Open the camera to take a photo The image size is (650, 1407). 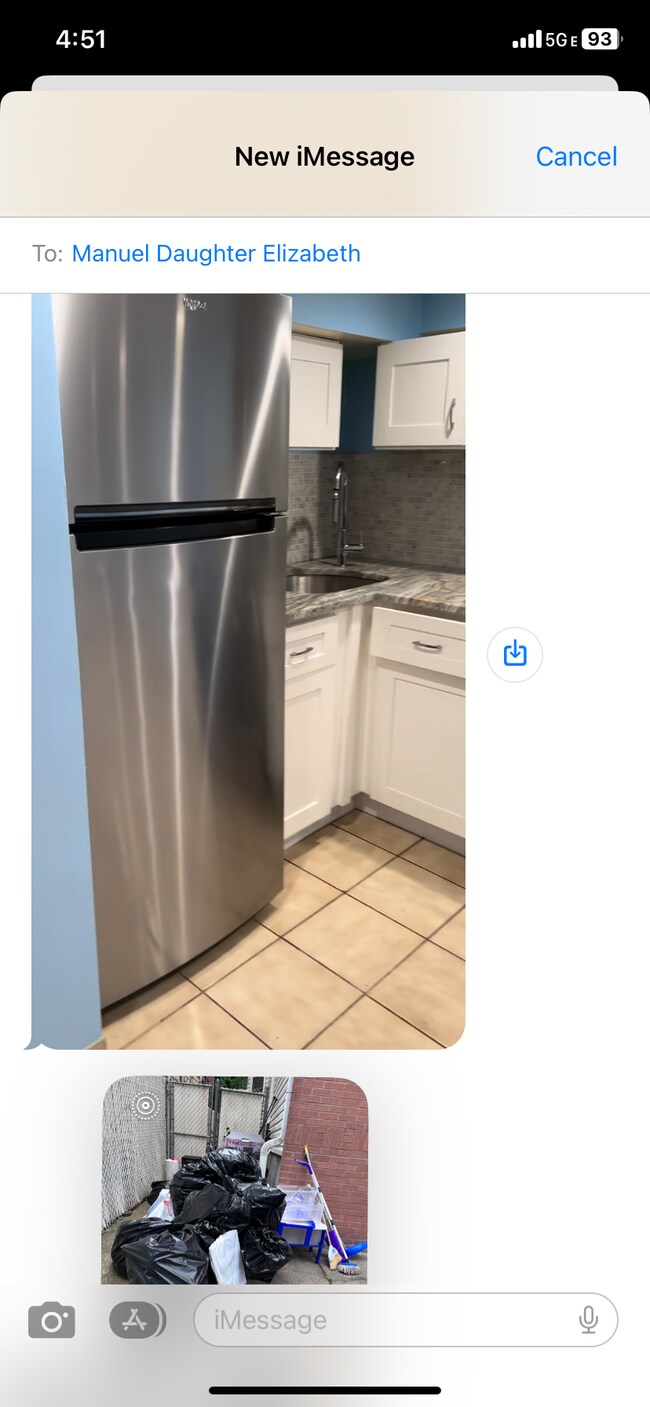tap(51, 1320)
